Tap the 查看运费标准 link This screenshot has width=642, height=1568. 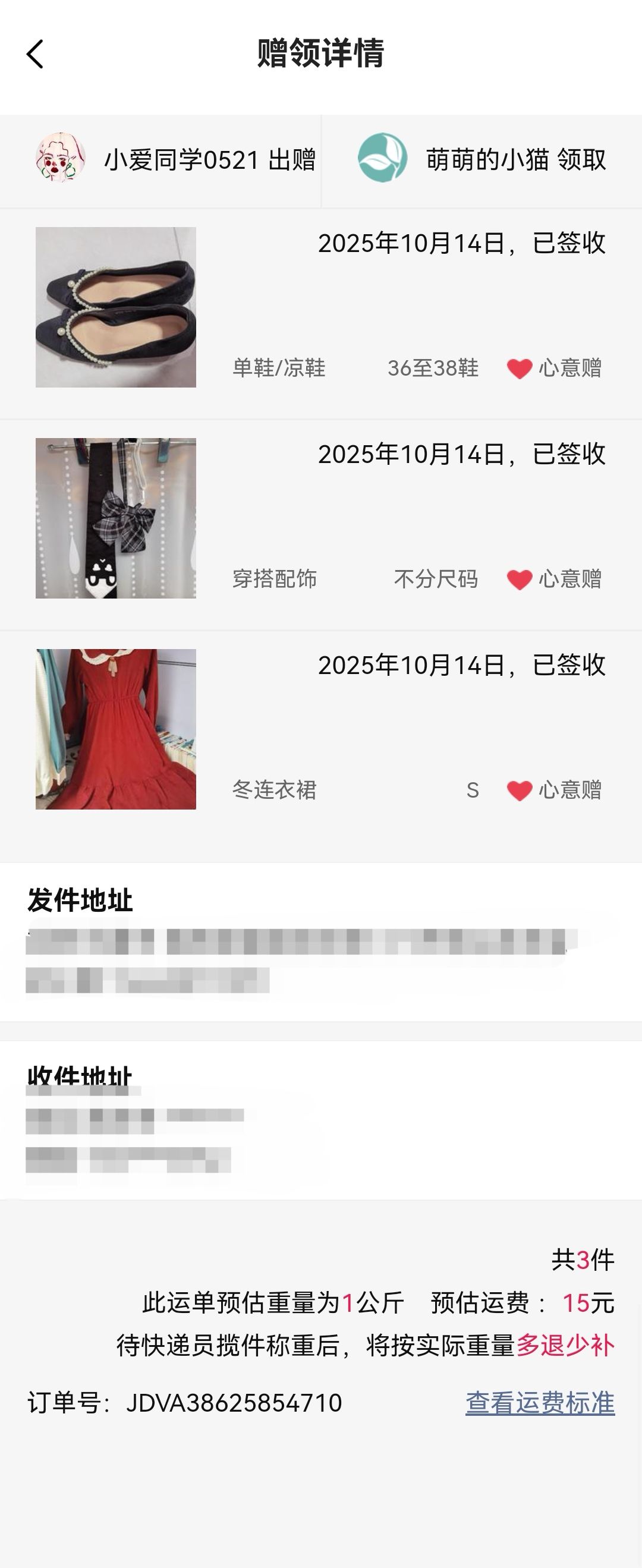pyautogui.click(x=540, y=1402)
